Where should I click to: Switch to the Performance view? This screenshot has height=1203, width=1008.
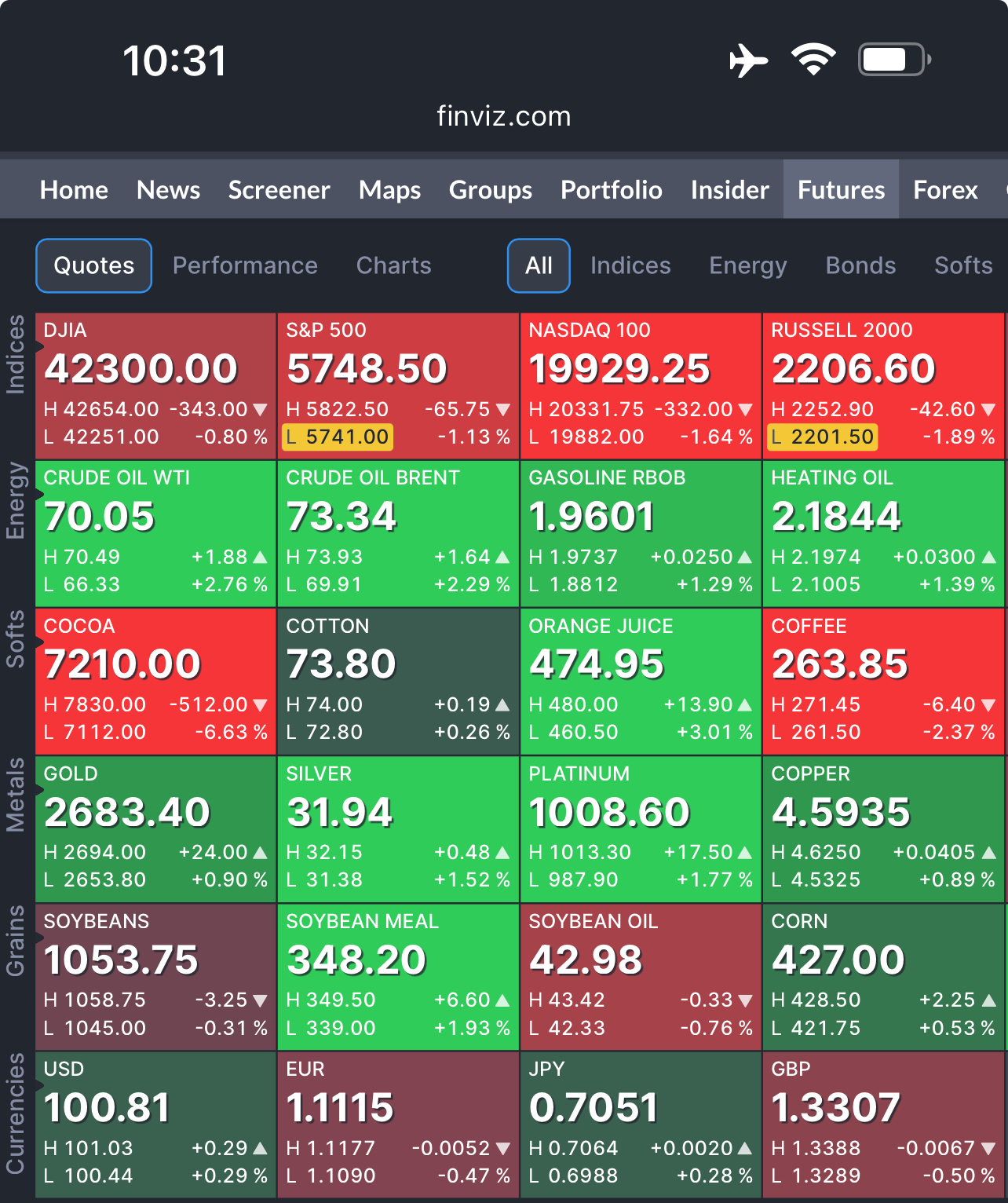pos(245,265)
